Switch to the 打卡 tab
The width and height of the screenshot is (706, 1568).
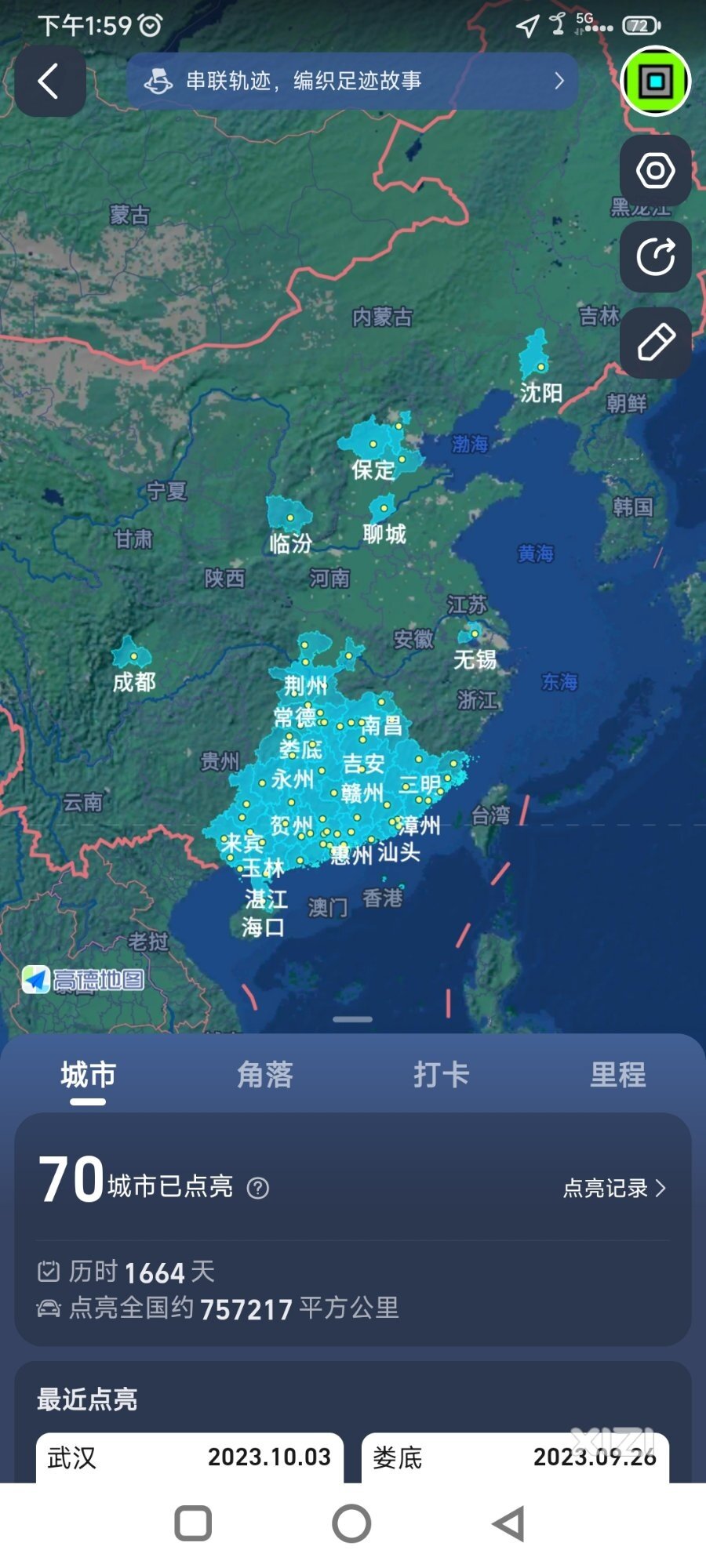441,1074
